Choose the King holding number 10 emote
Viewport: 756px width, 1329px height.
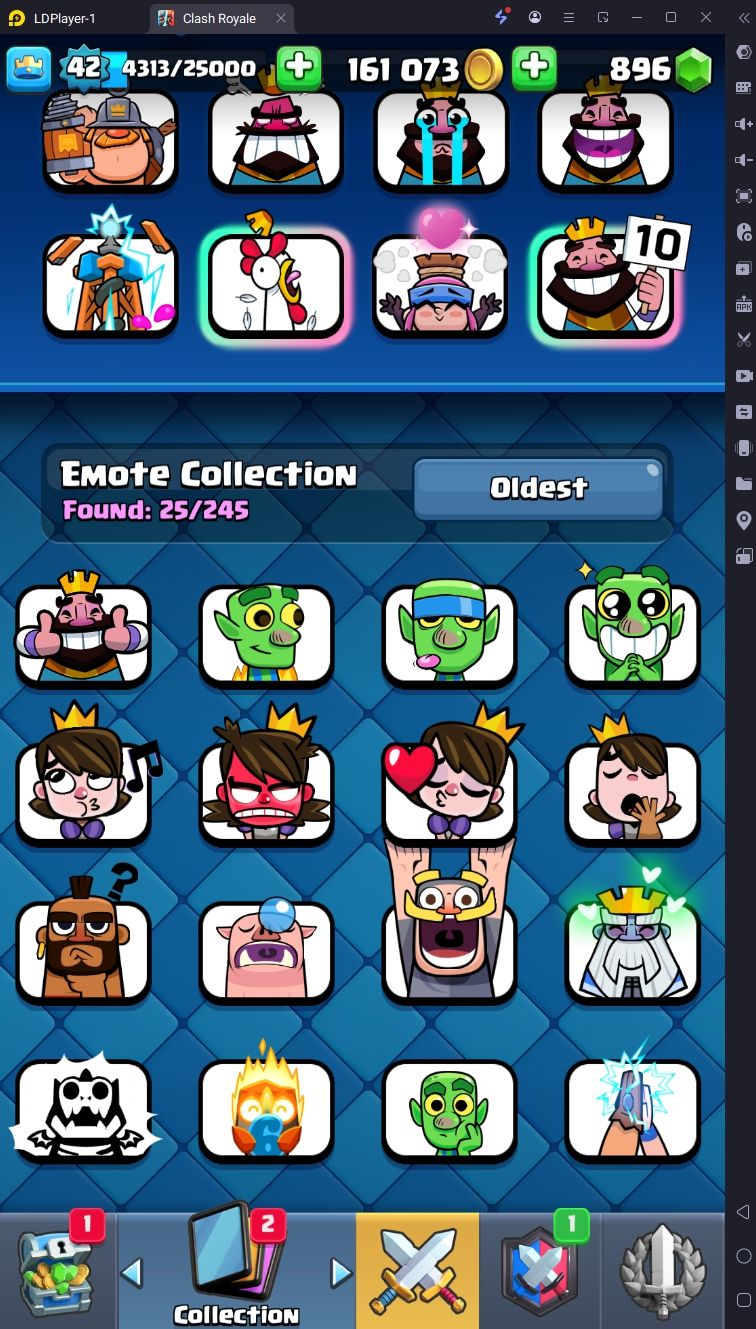pos(606,285)
